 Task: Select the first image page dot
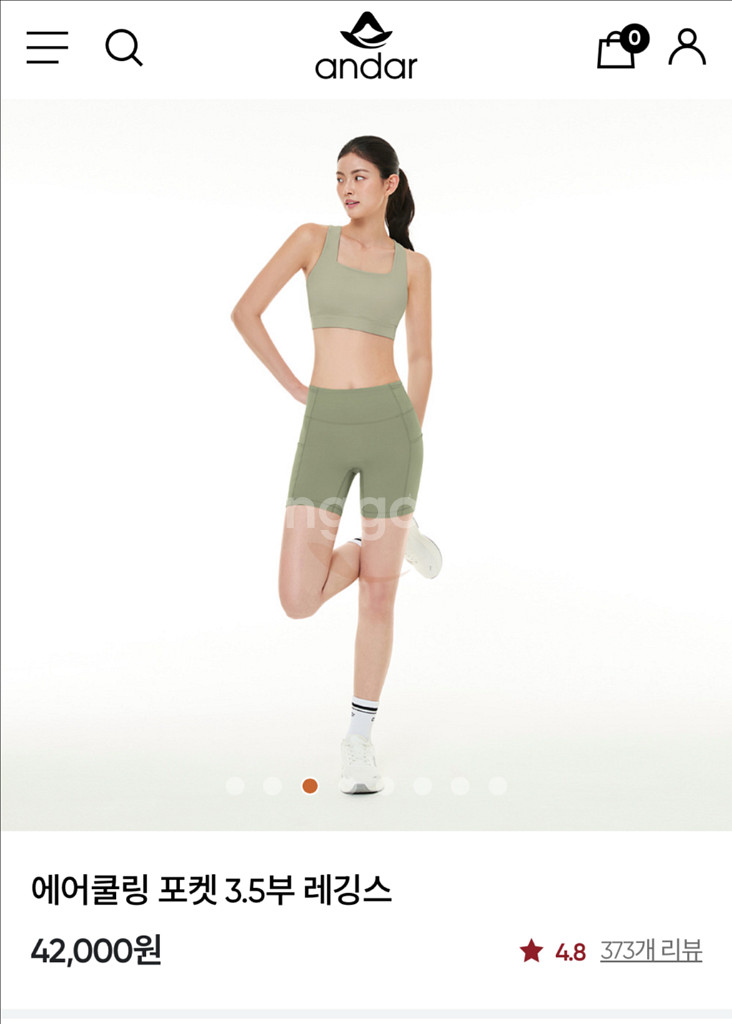tap(235, 786)
